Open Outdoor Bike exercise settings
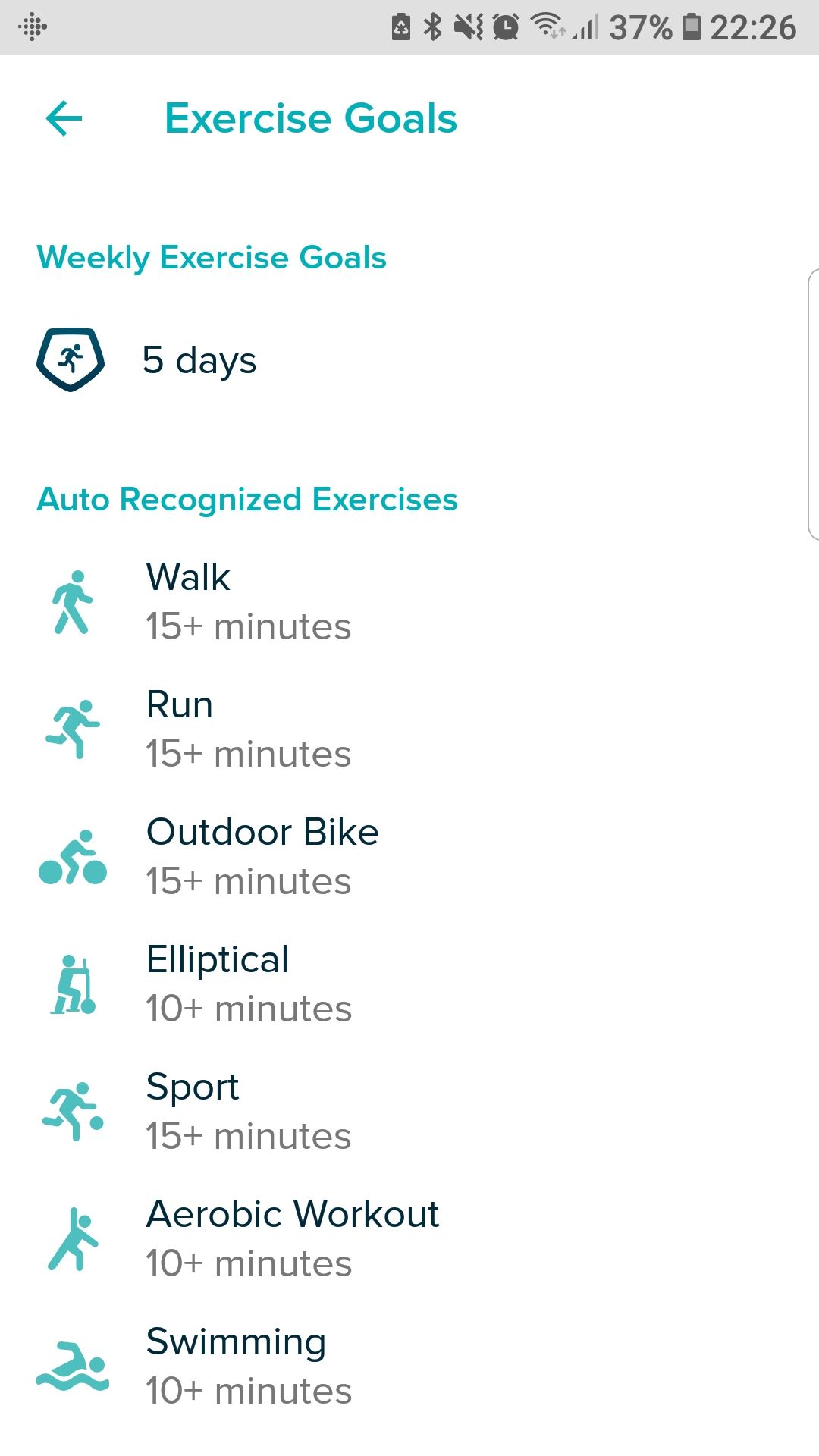819x1456 pixels. click(262, 856)
